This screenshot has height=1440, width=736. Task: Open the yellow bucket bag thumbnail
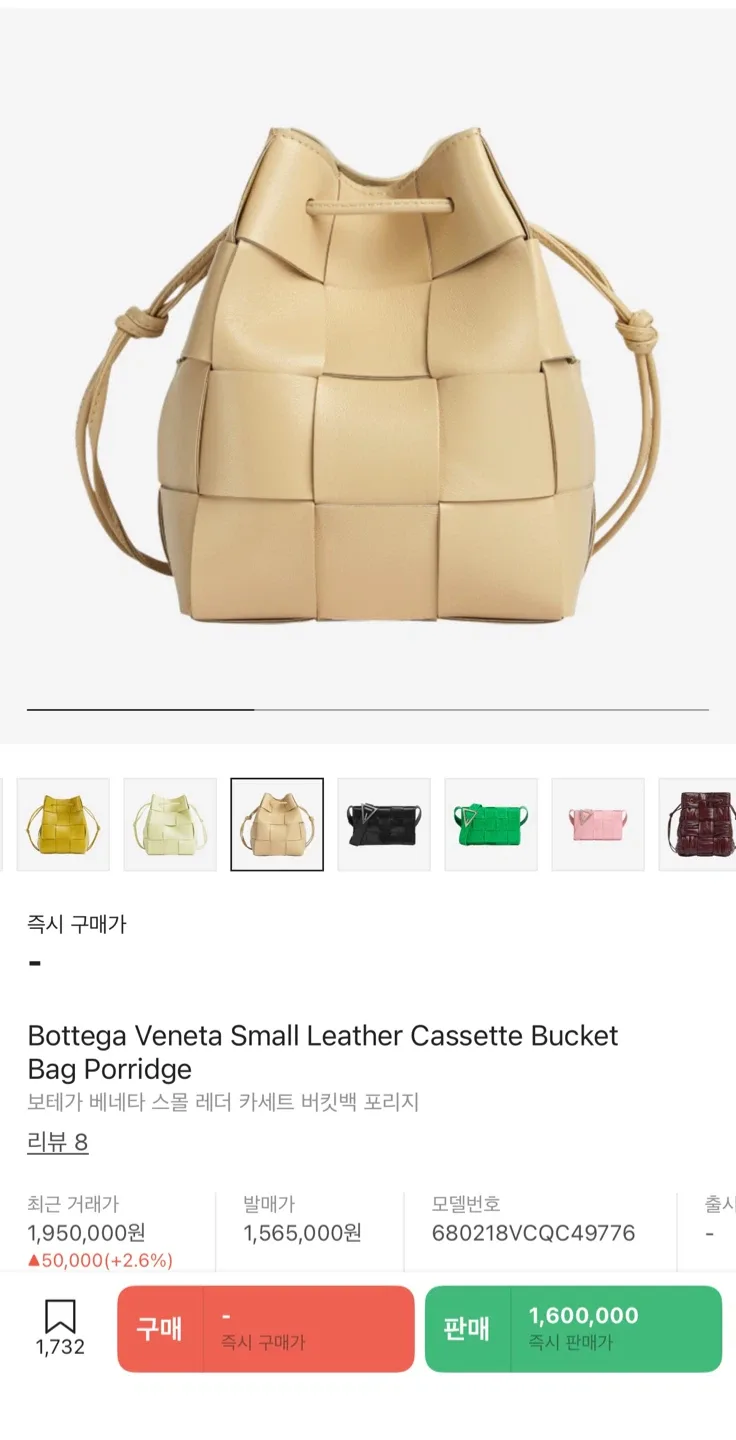point(63,824)
